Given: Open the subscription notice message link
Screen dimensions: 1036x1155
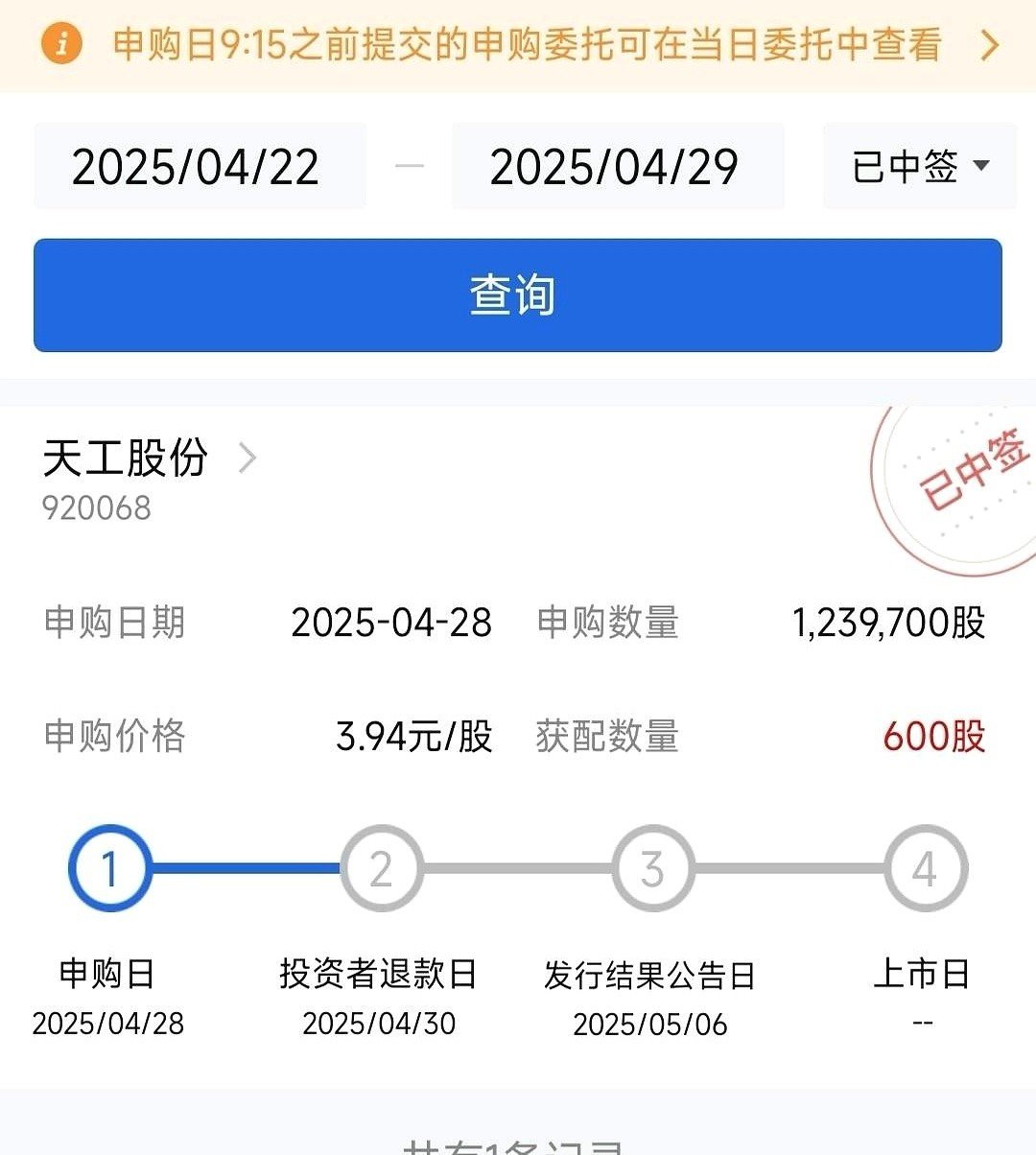Looking at the screenshot, I should click(x=518, y=44).
